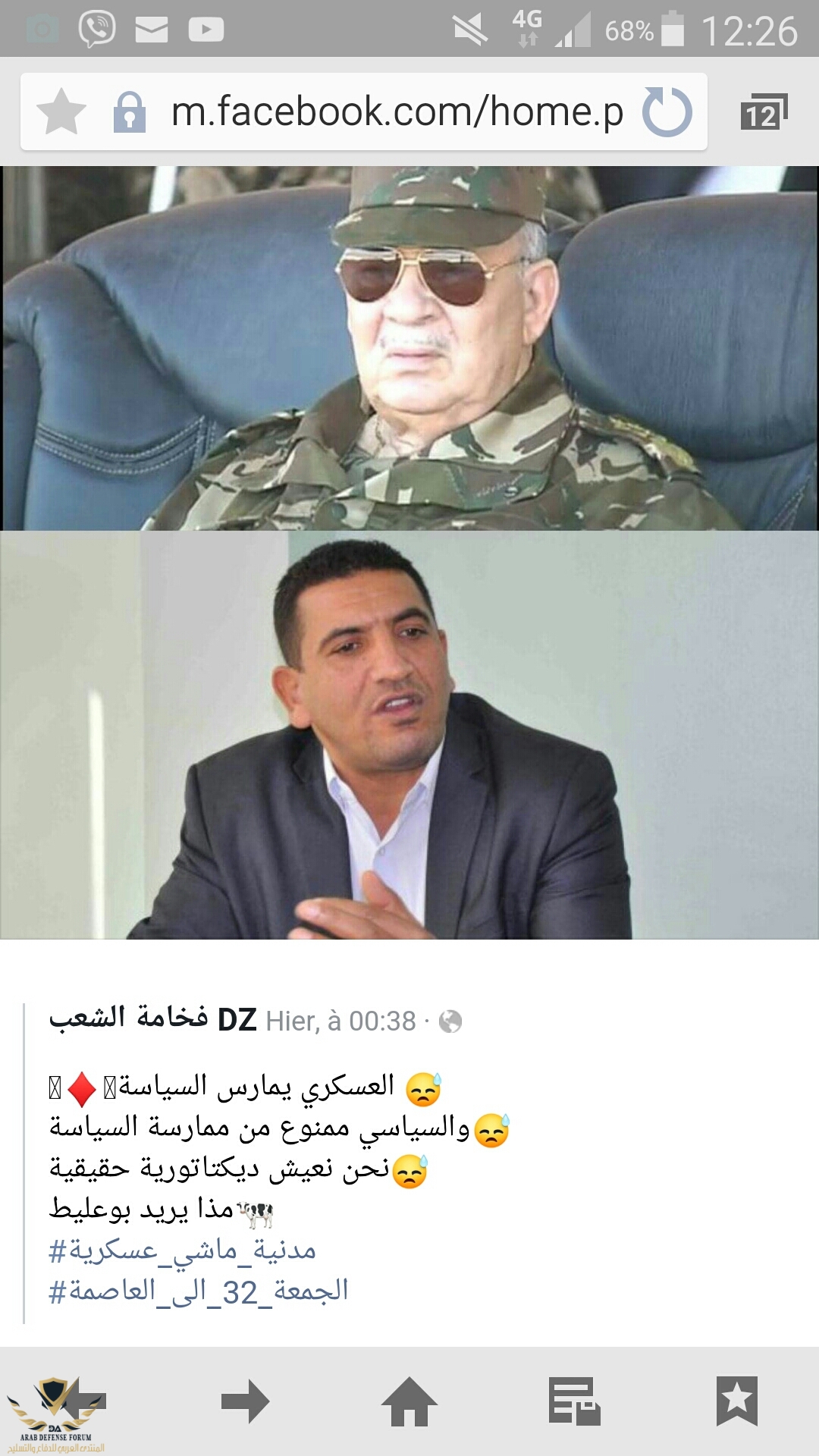Go to the browser home page
This screenshot has height=1456, width=819.
click(x=409, y=1401)
